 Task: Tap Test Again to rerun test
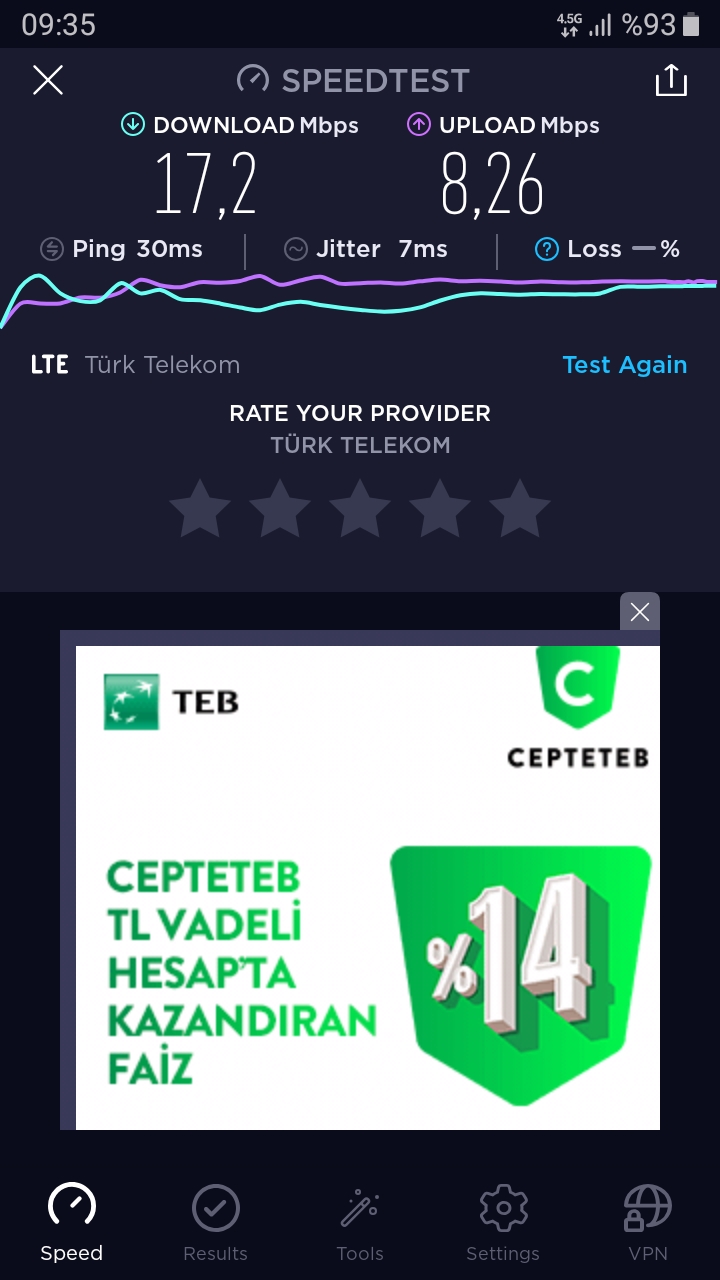624,365
